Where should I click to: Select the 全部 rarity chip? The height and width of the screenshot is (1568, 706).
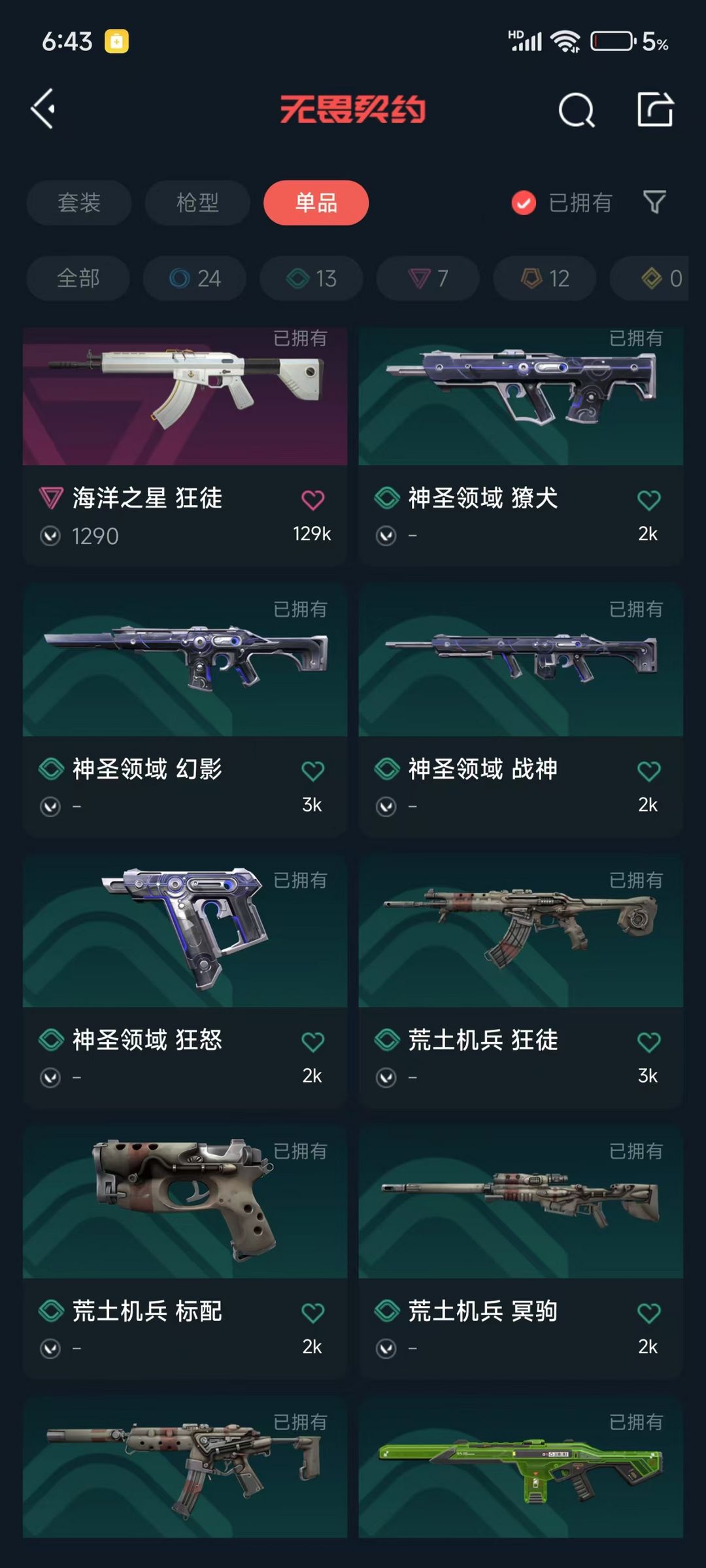(x=78, y=278)
